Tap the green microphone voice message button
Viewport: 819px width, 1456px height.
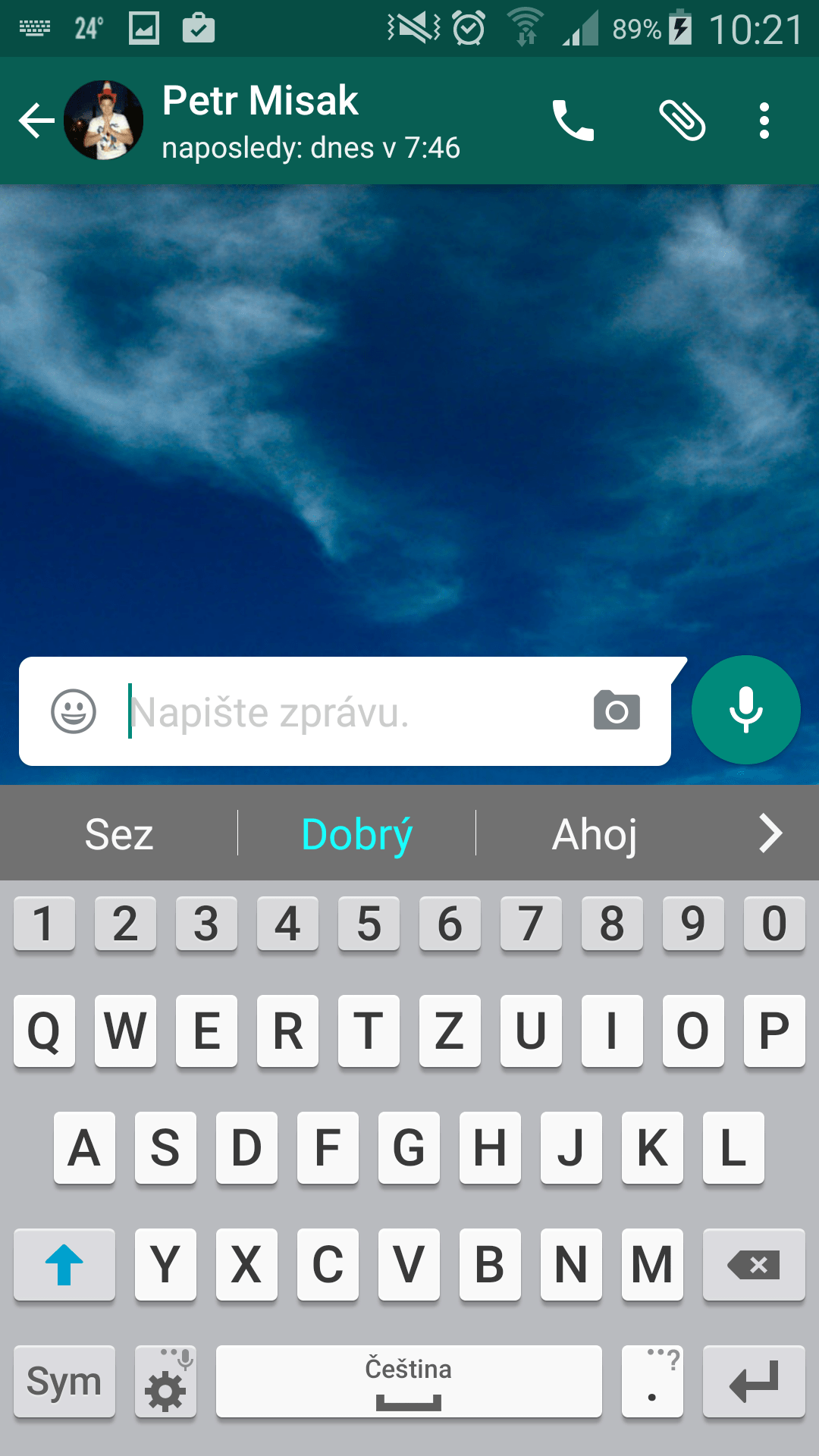point(745,710)
